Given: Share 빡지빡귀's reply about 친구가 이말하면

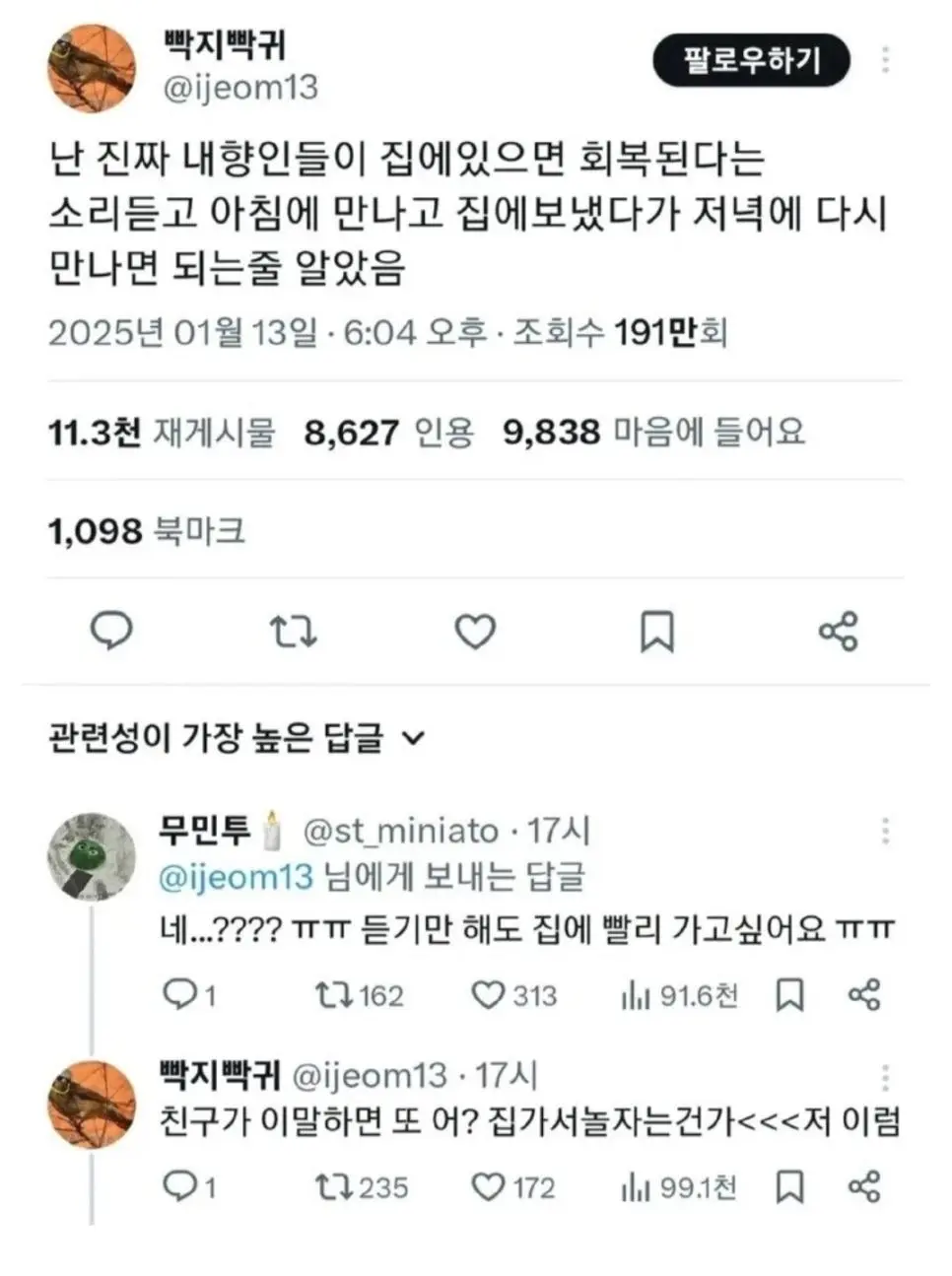Looking at the screenshot, I should (x=864, y=1186).
